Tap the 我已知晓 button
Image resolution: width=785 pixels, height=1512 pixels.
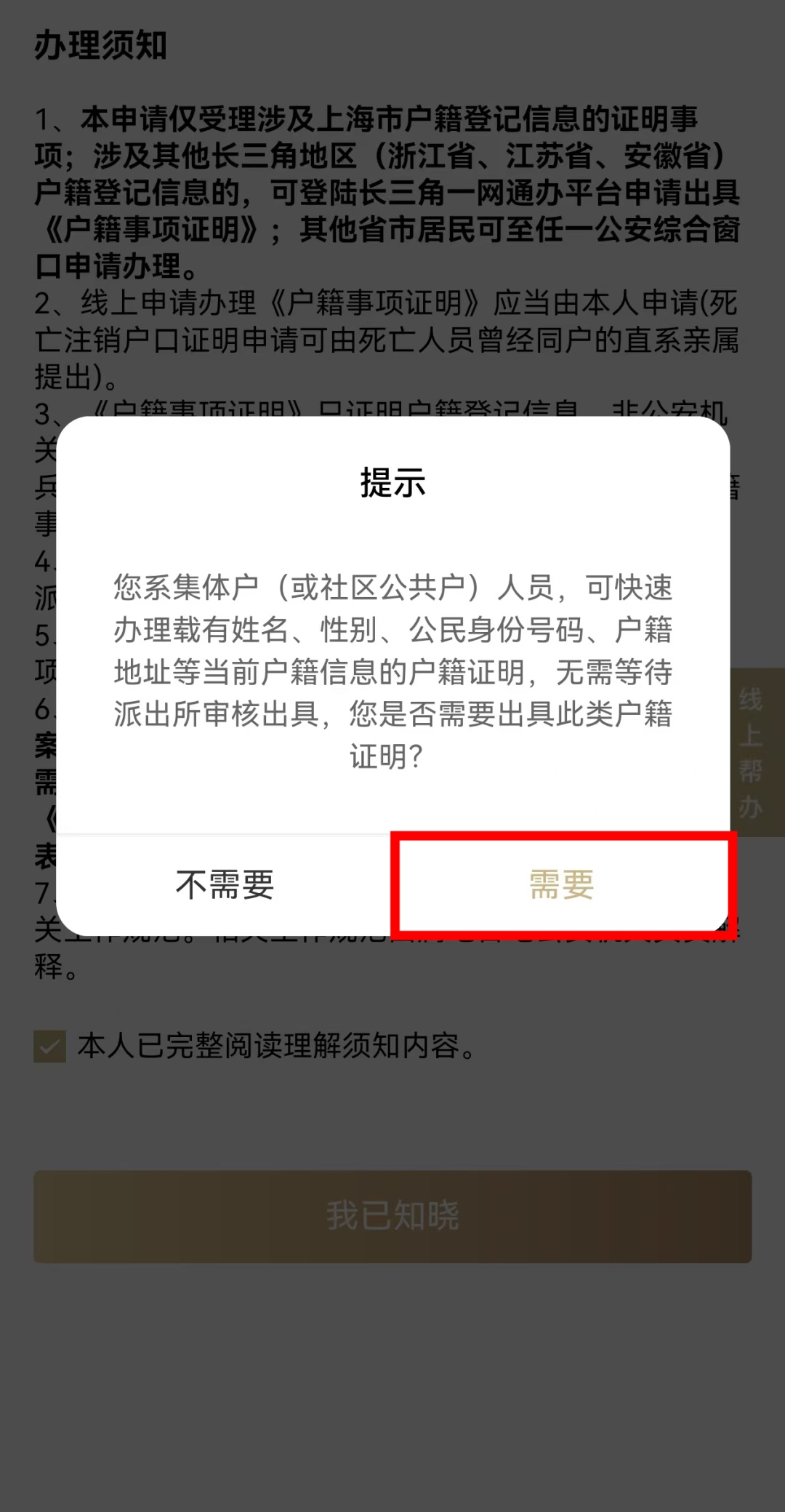point(392,1216)
